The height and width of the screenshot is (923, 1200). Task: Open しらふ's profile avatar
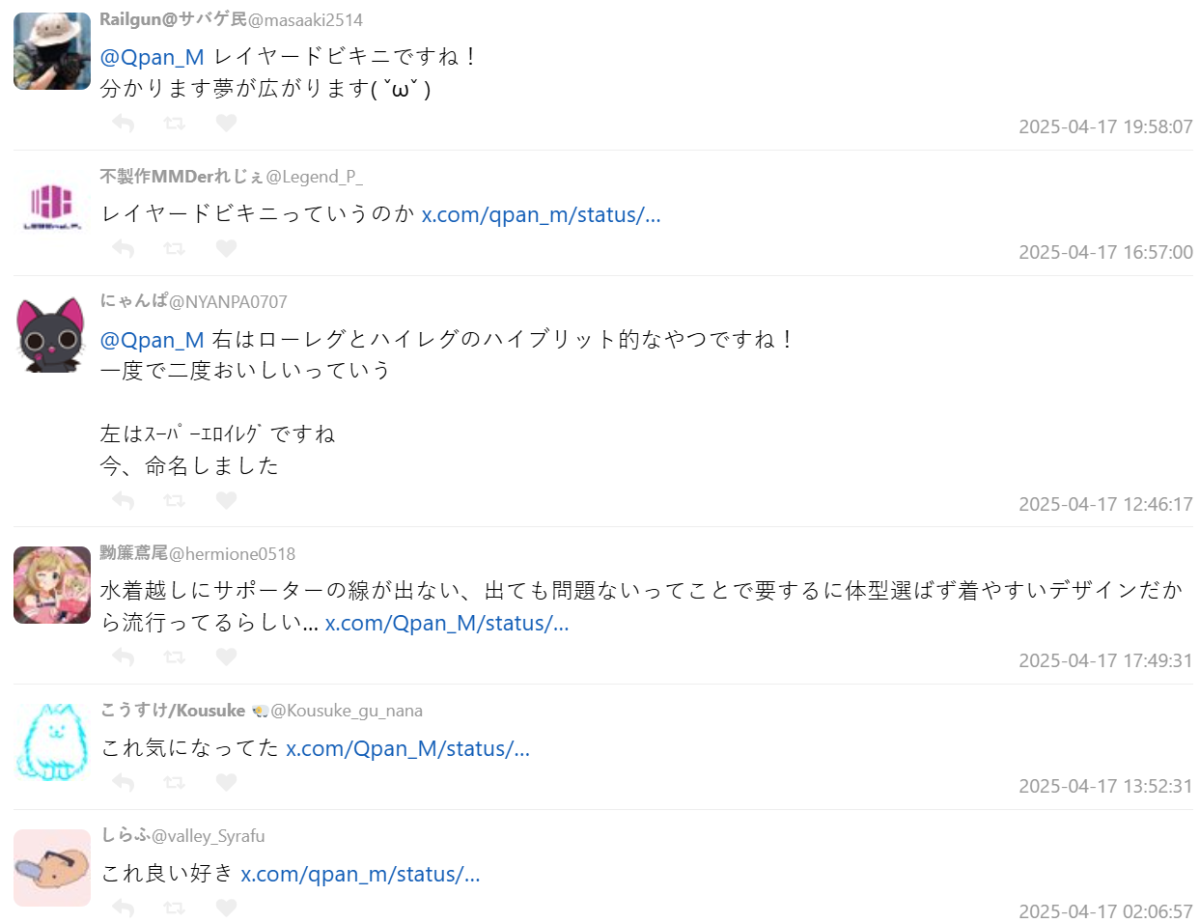(52, 867)
